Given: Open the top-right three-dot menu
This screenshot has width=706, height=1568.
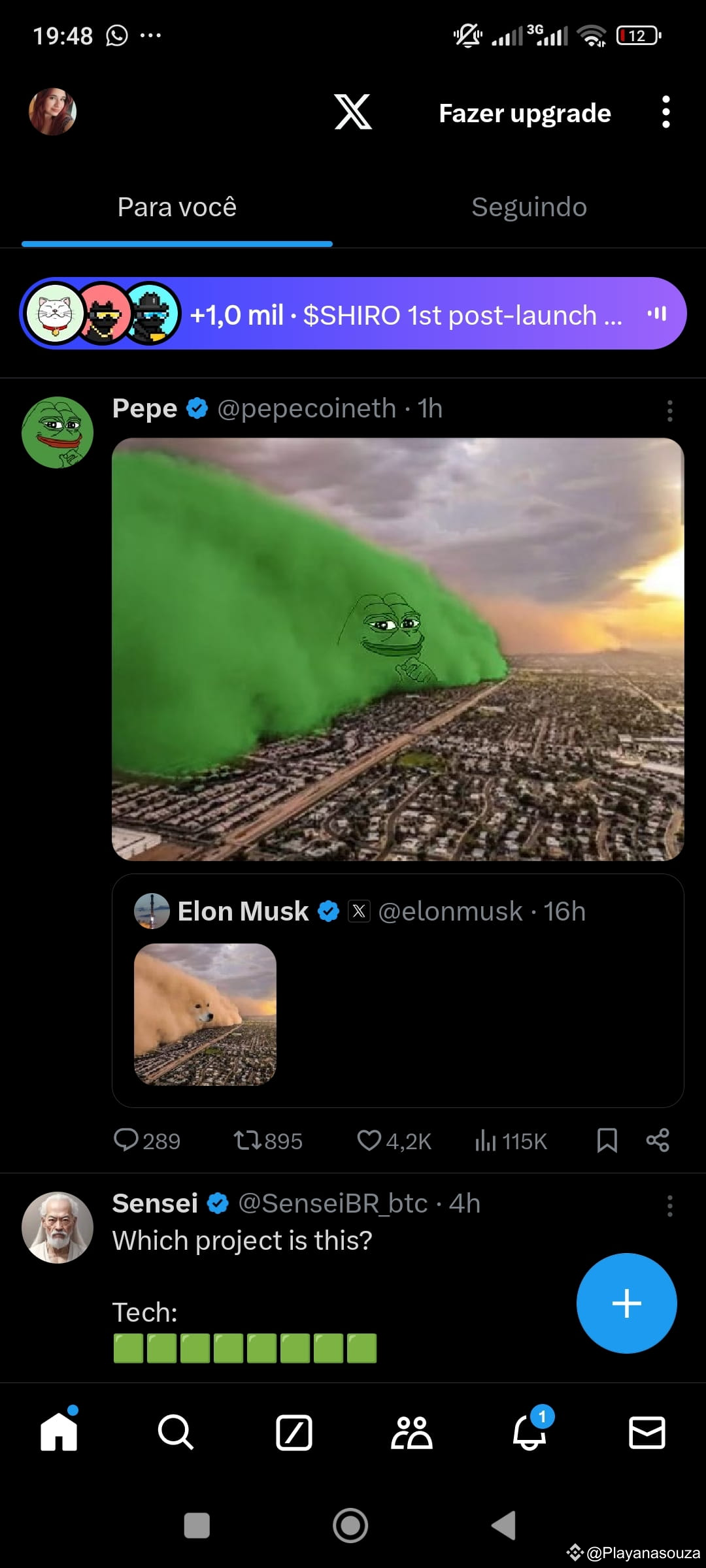Looking at the screenshot, I should coord(667,112).
